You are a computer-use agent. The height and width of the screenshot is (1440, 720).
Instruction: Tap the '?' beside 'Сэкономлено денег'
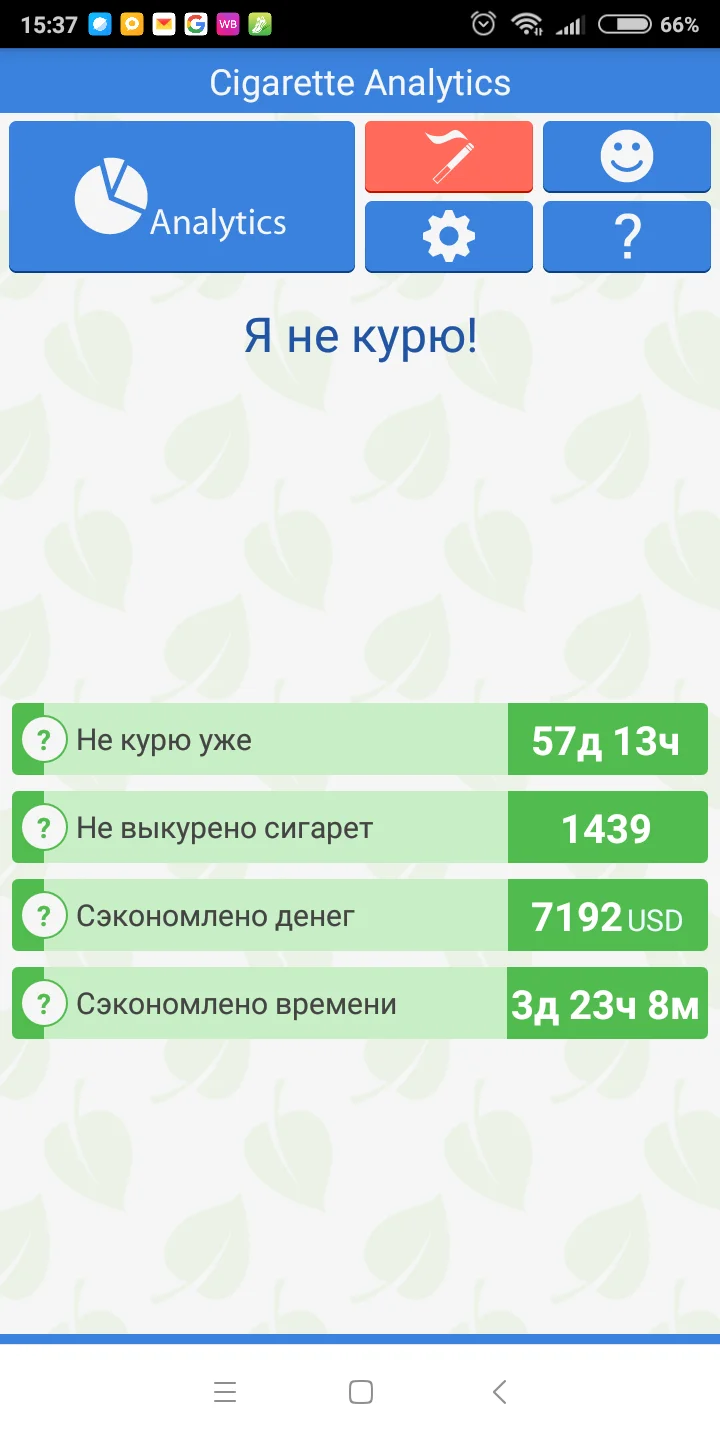[43, 915]
